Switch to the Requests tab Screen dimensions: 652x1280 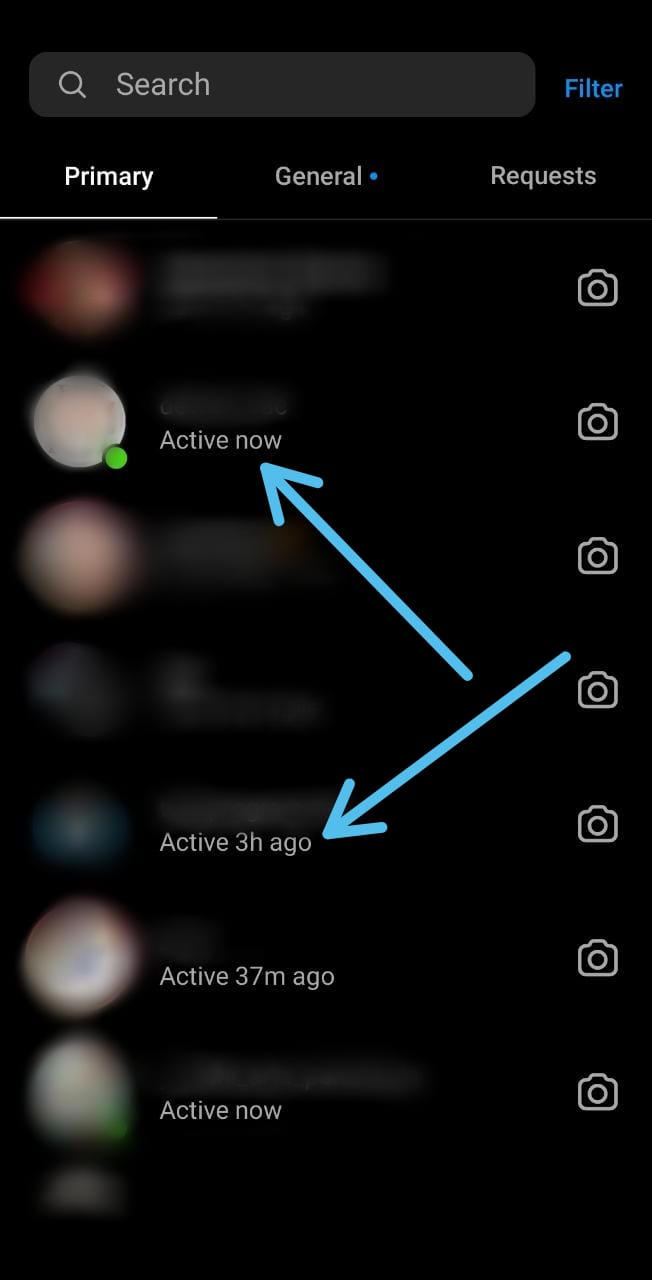(x=543, y=176)
